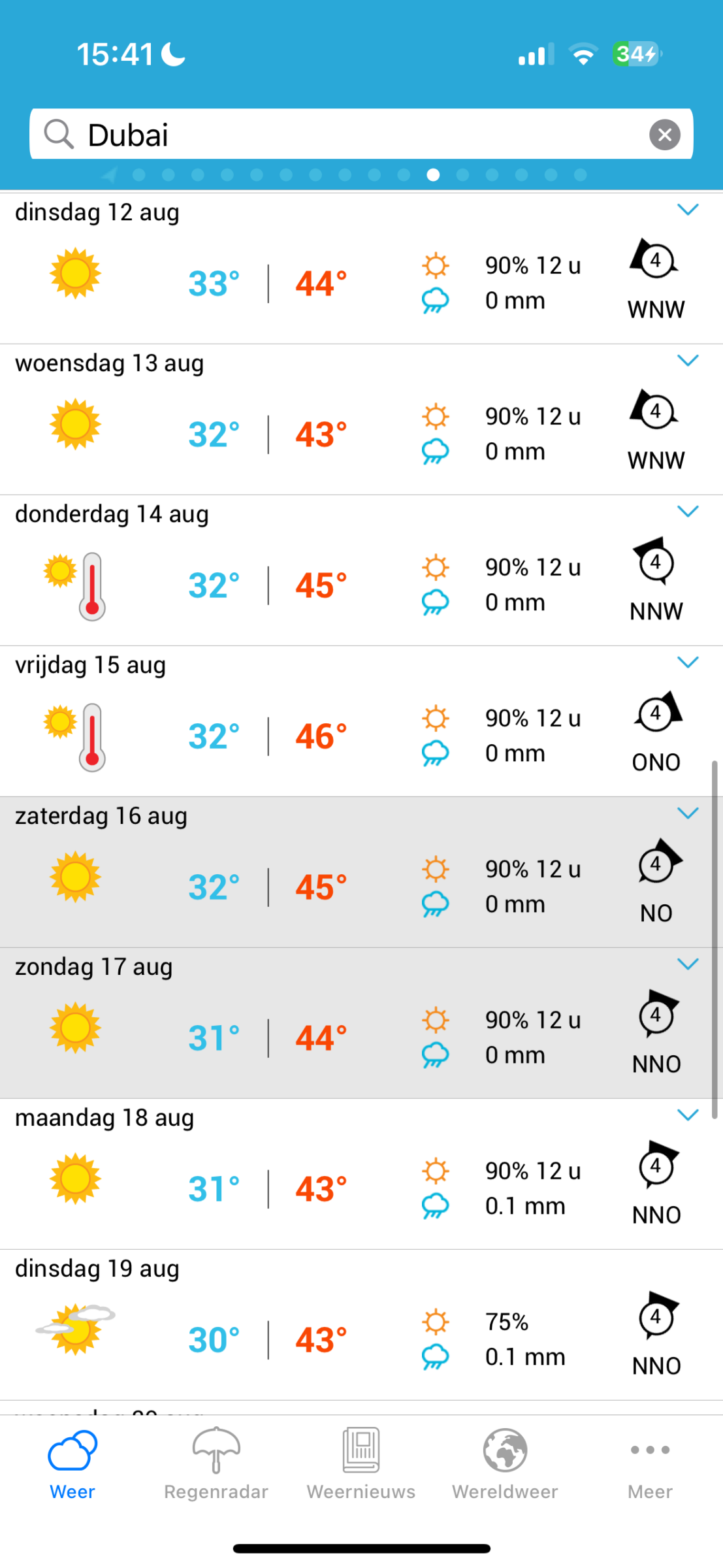Image resolution: width=723 pixels, height=1568 pixels.
Task: Switch to the Wereldweer tab
Action: coord(505,1463)
